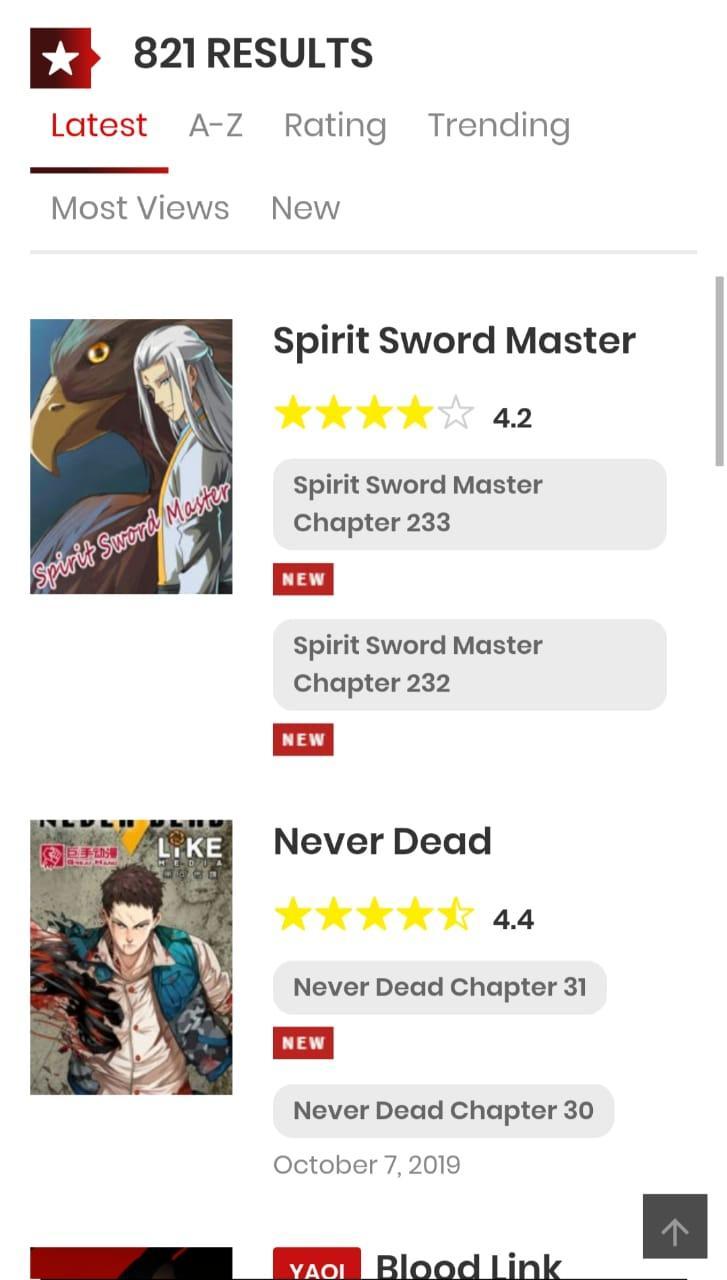727x1280 pixels.
Task: Read Spirit Sword Master Chapter 233
Action: 469,504
